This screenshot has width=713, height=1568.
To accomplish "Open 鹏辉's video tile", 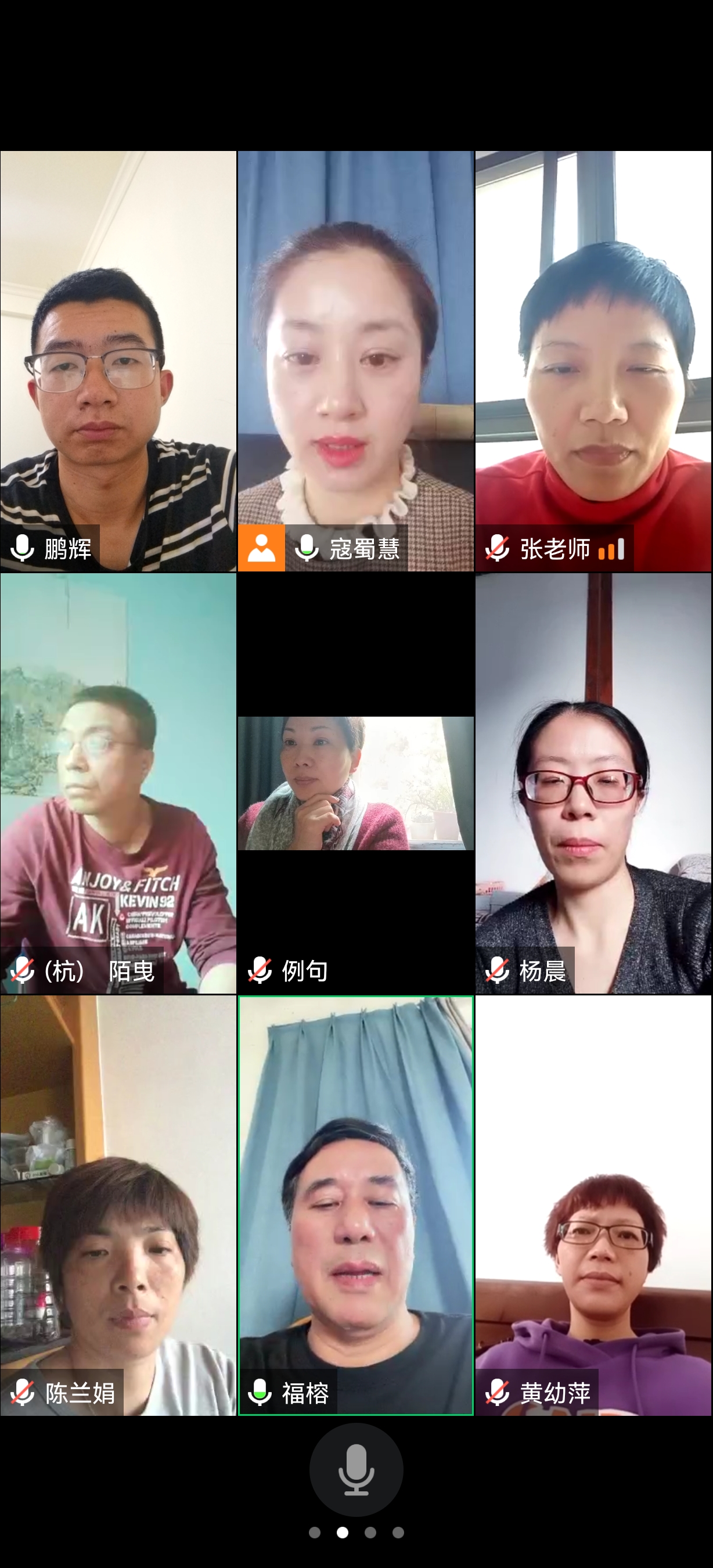I will point(118,361).
